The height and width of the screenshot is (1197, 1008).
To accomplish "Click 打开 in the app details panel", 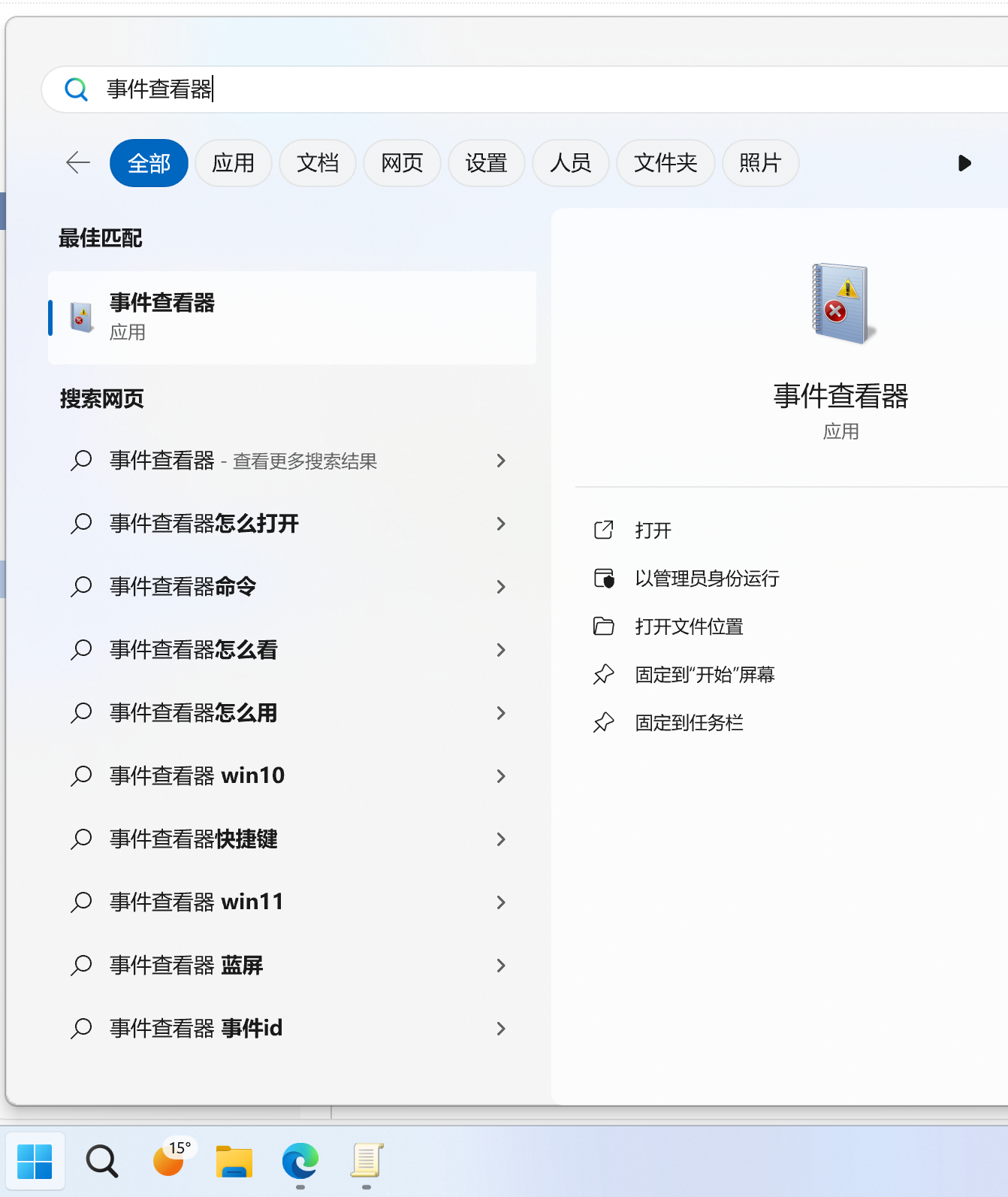I will click(652, 530).
